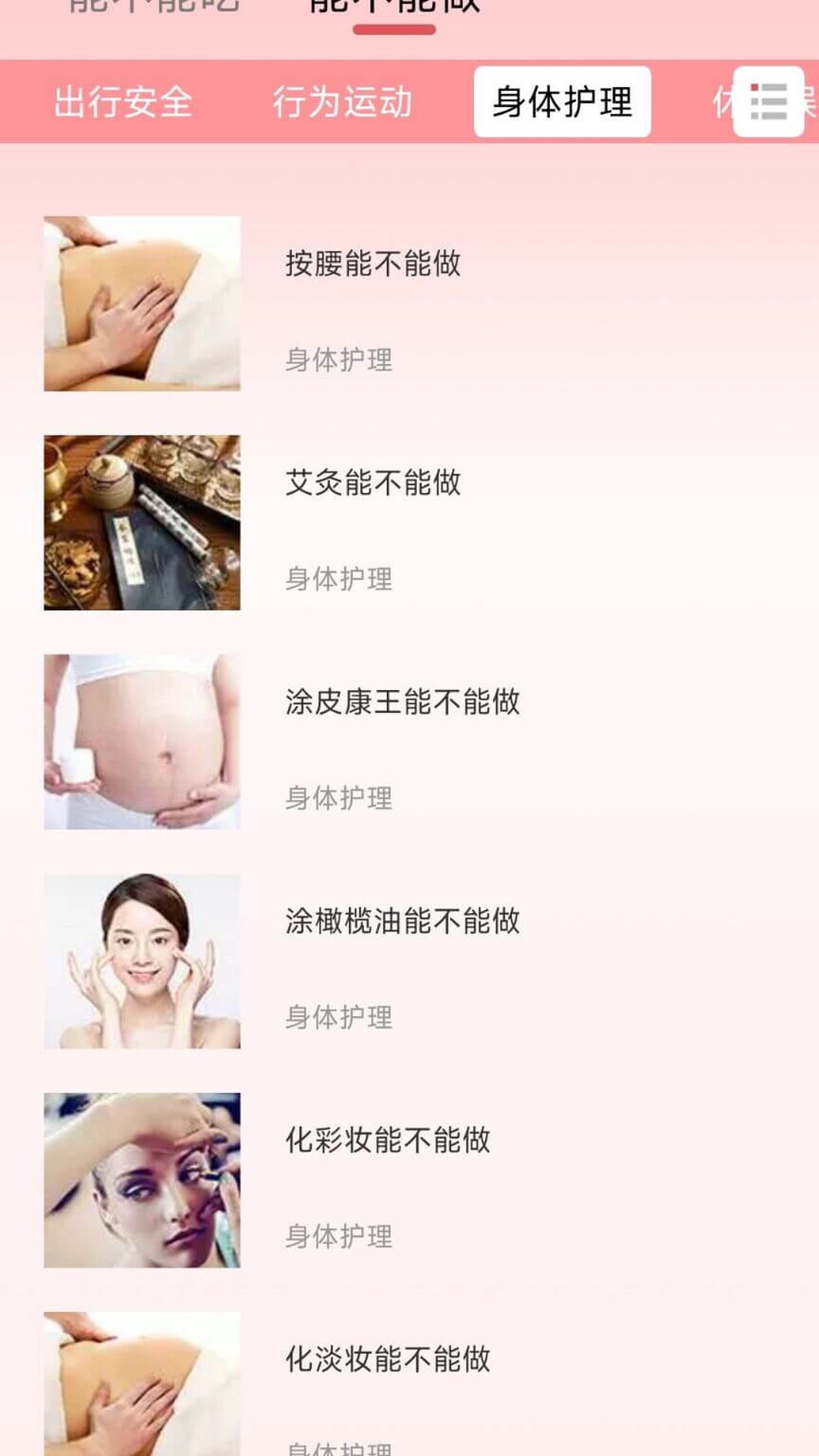Switch to the 行为运动 category
Image resolution: width=819 pixels, height=1456 pixels.
[343, 101]
